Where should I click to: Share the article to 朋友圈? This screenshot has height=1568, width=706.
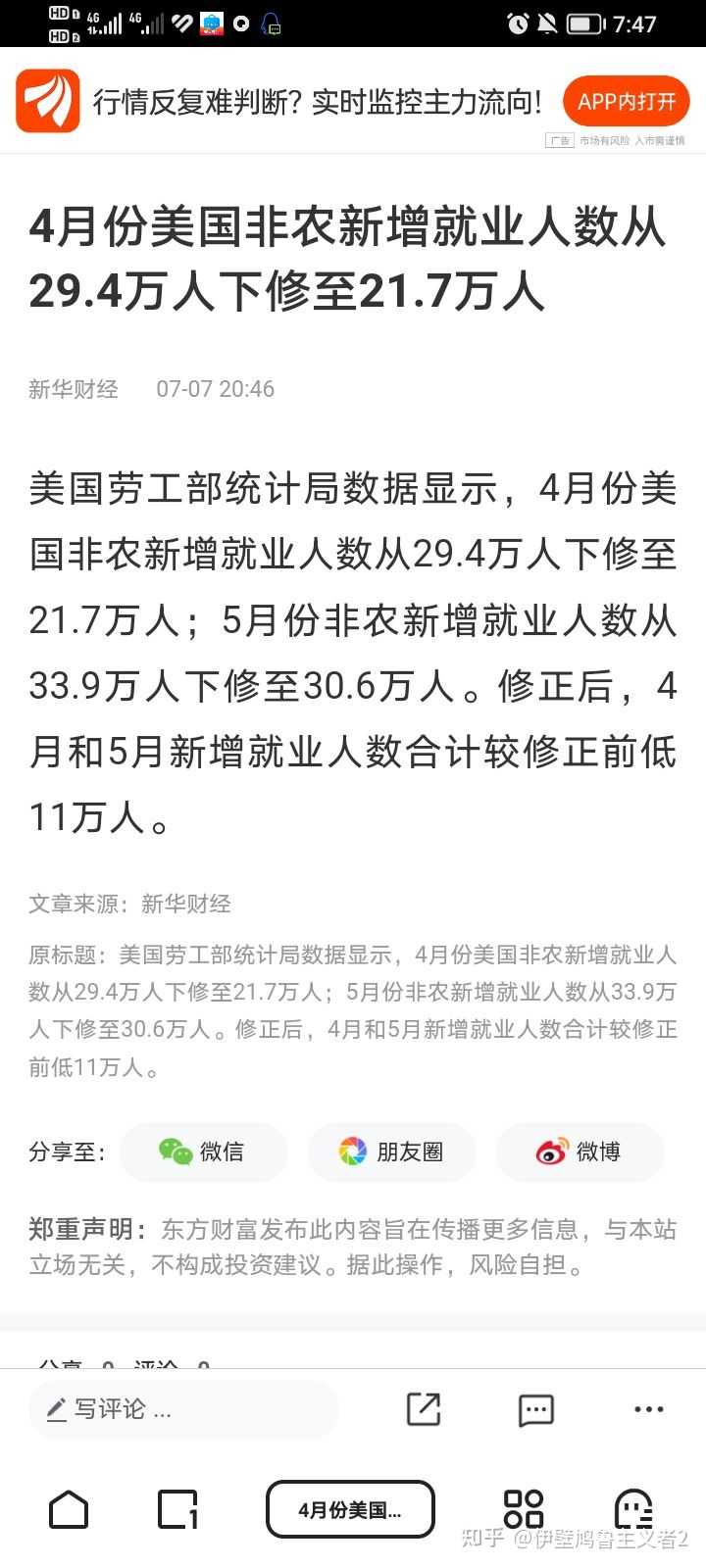(391, 1151)
